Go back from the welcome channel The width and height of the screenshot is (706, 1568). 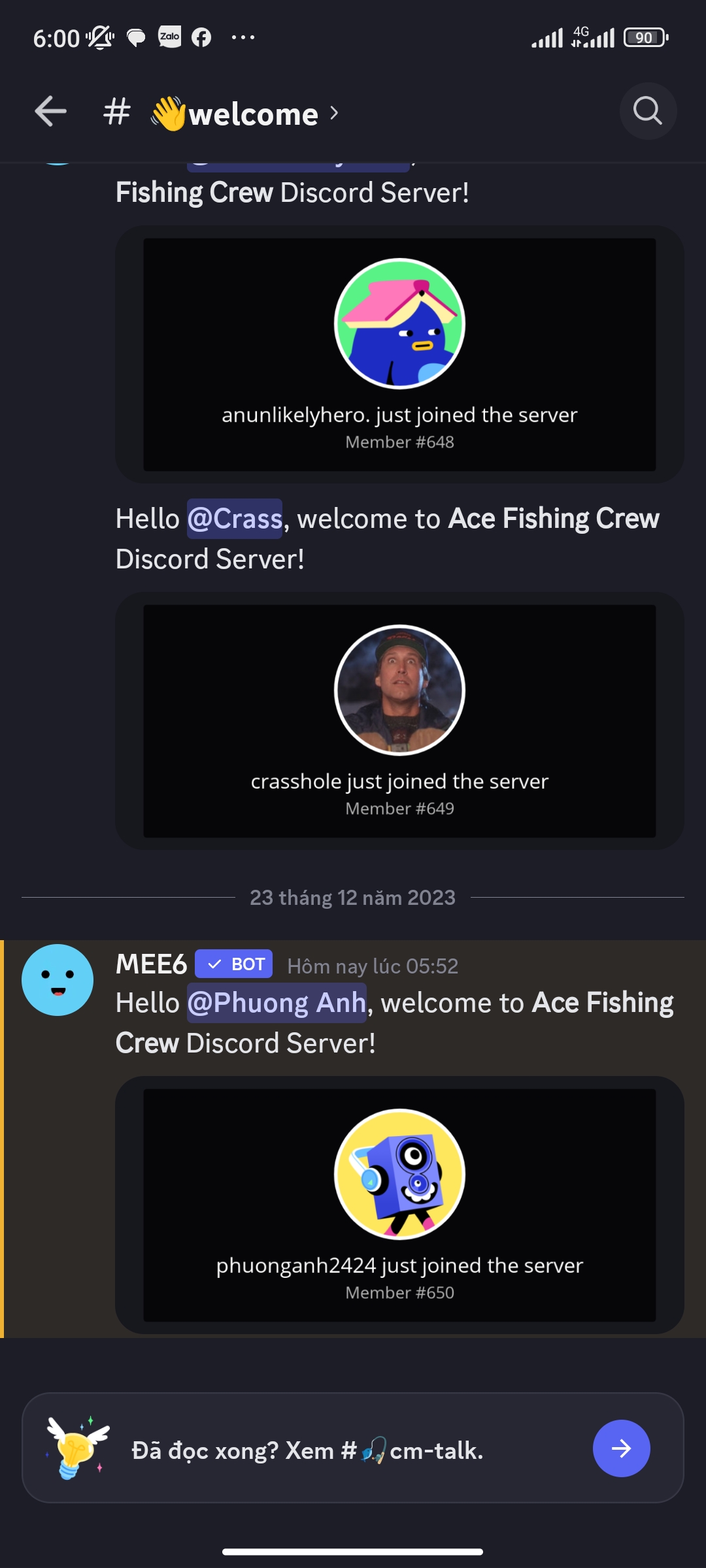coord(50,112)
